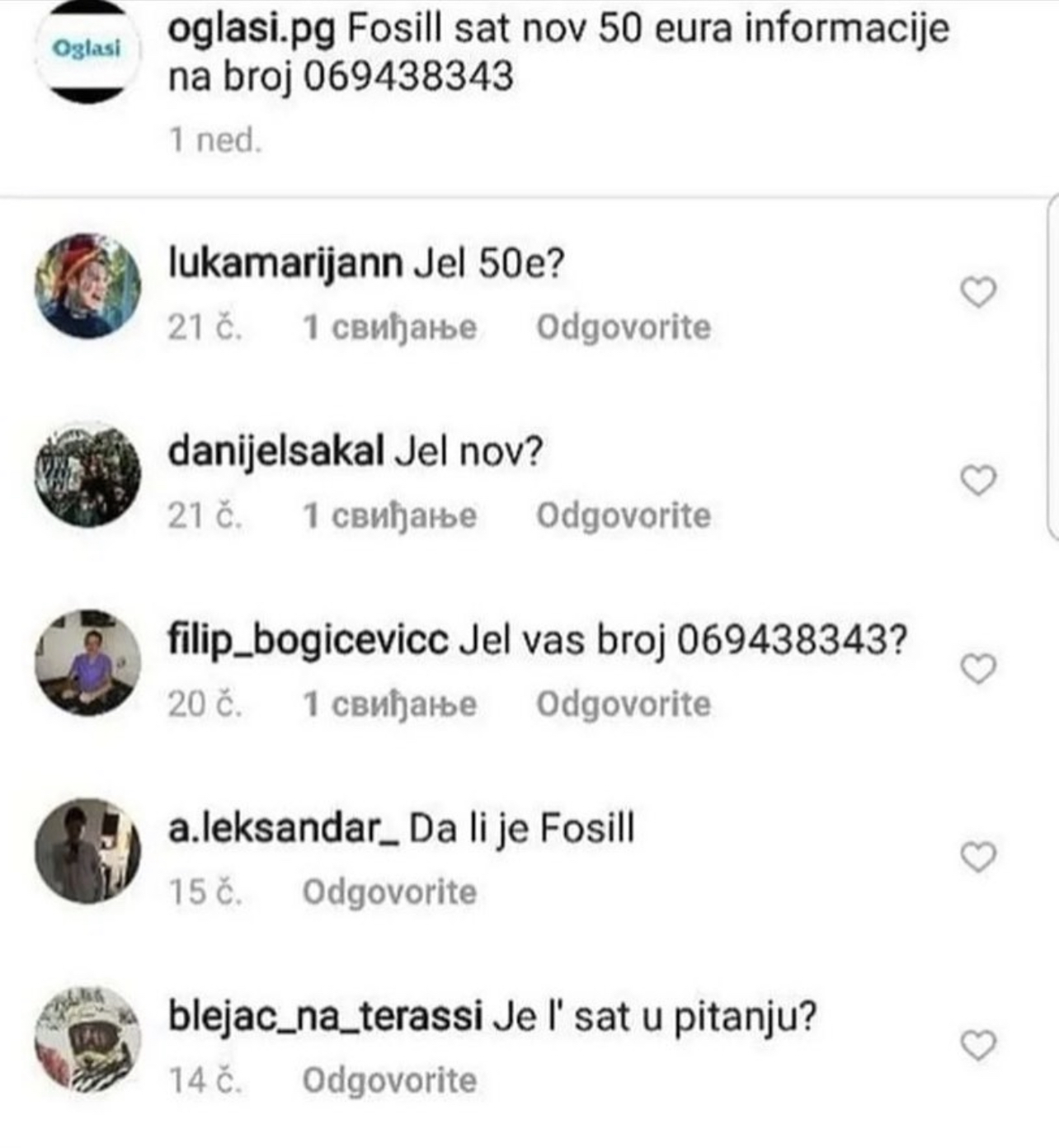This screenshot has height=1148, width=1059.
Task: Tap Odgovorite under filip_bogicevicc's comment
Action: pyautogui.click(x=623, y=704)
